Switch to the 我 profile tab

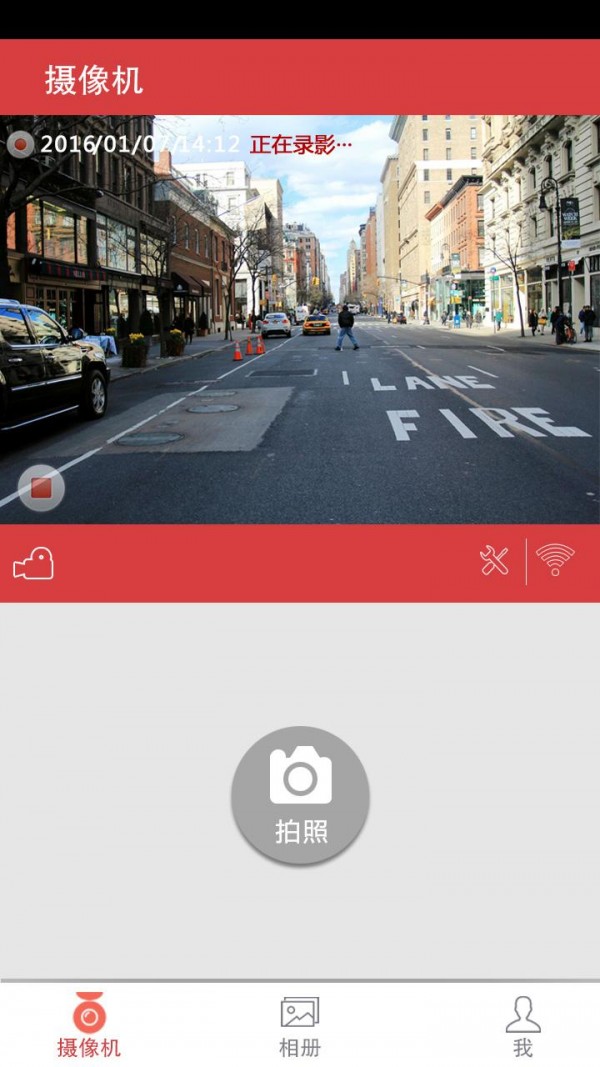[x=522, y=1026]
